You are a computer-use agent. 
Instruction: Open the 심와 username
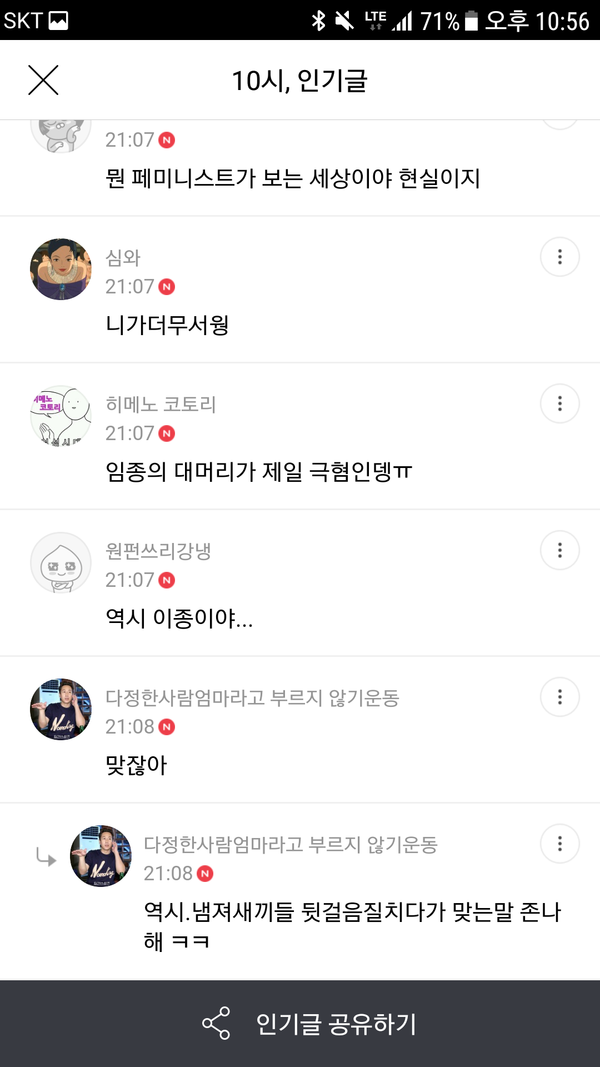123,258
